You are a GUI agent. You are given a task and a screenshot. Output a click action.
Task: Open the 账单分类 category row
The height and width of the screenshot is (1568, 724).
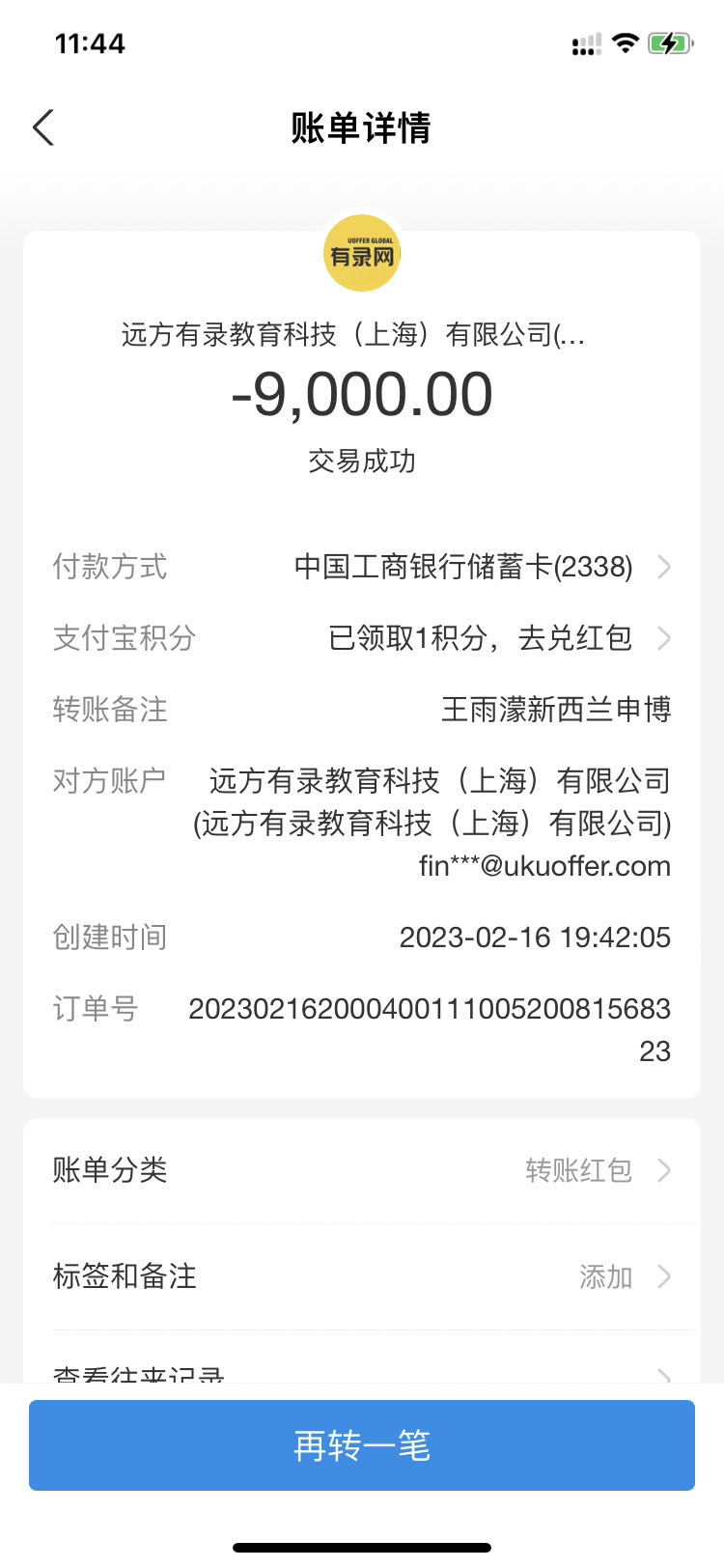(362, 1170)
